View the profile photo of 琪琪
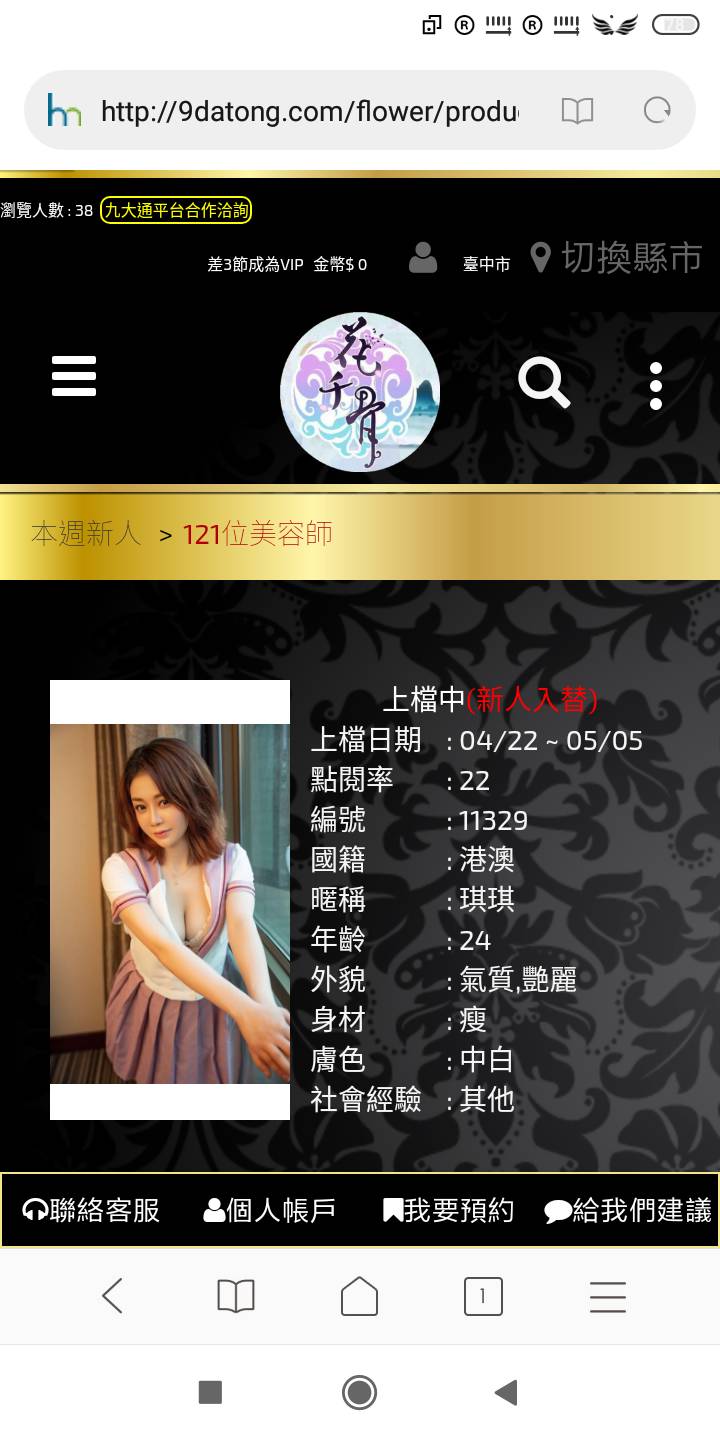The image size is (720, 1440). click(170, 900)
